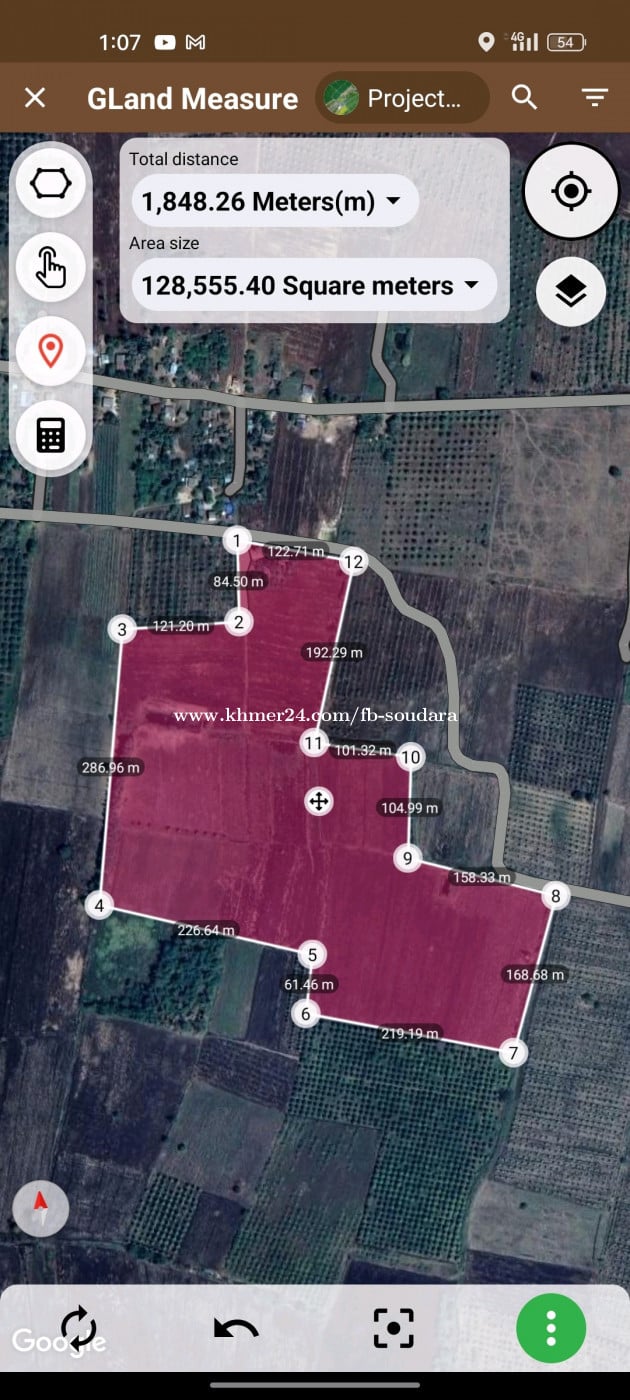Tap the refresh arrows icon
This screenshot has height=1400, width=630.
click(79, 1328)
